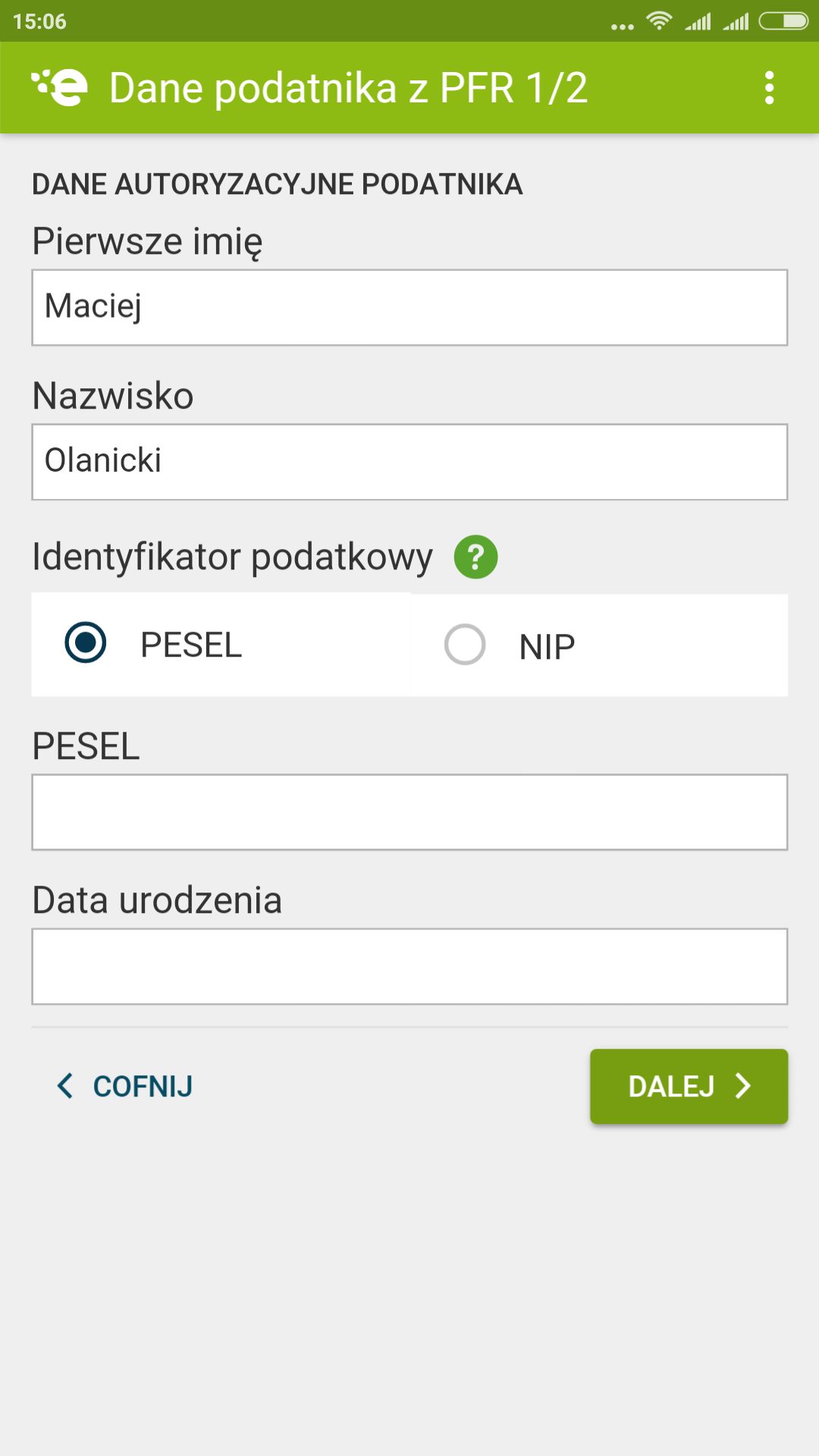Open the overflow menu

769,88
